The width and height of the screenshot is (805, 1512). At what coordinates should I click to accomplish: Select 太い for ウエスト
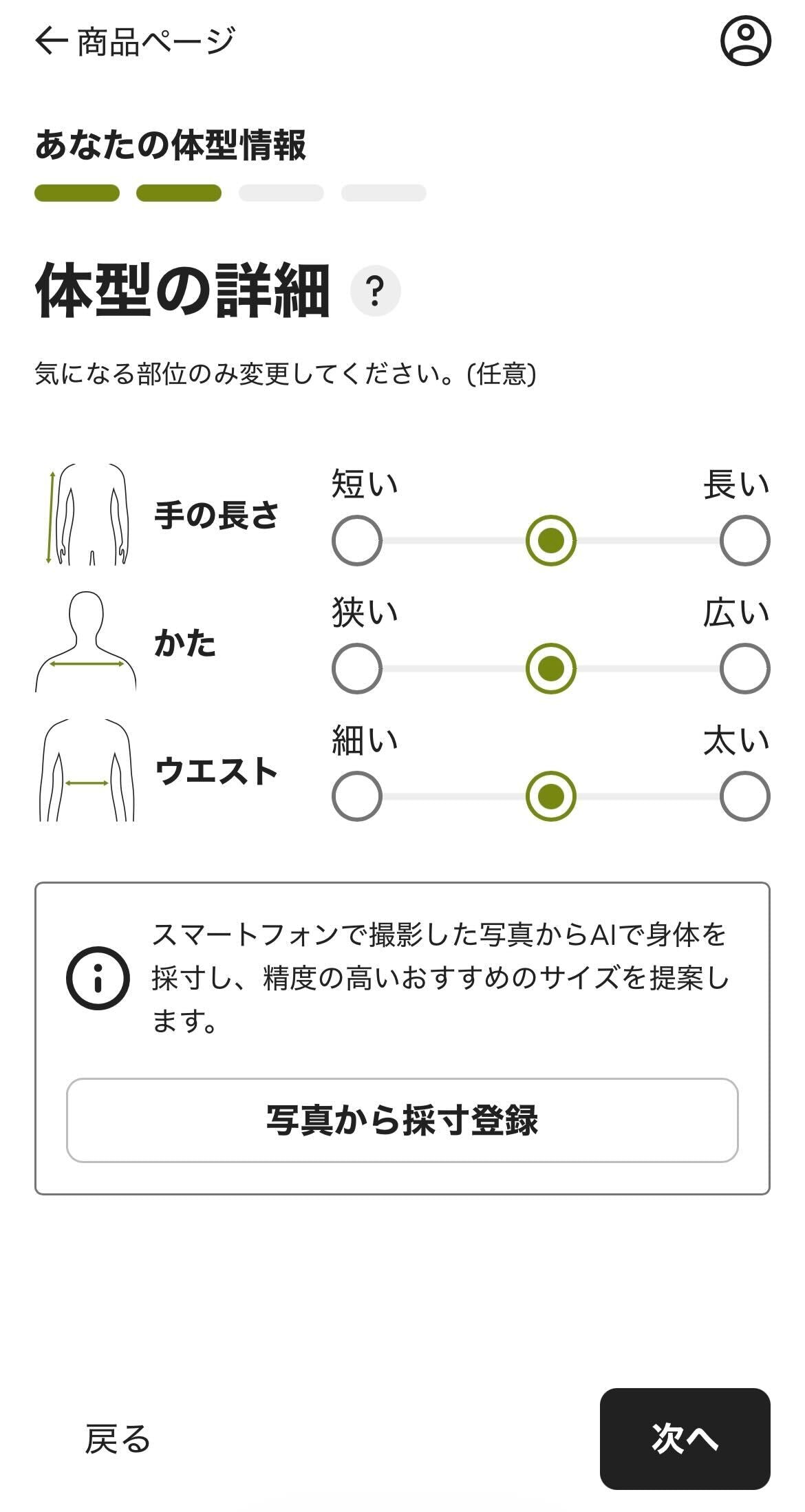click(744, 796)
